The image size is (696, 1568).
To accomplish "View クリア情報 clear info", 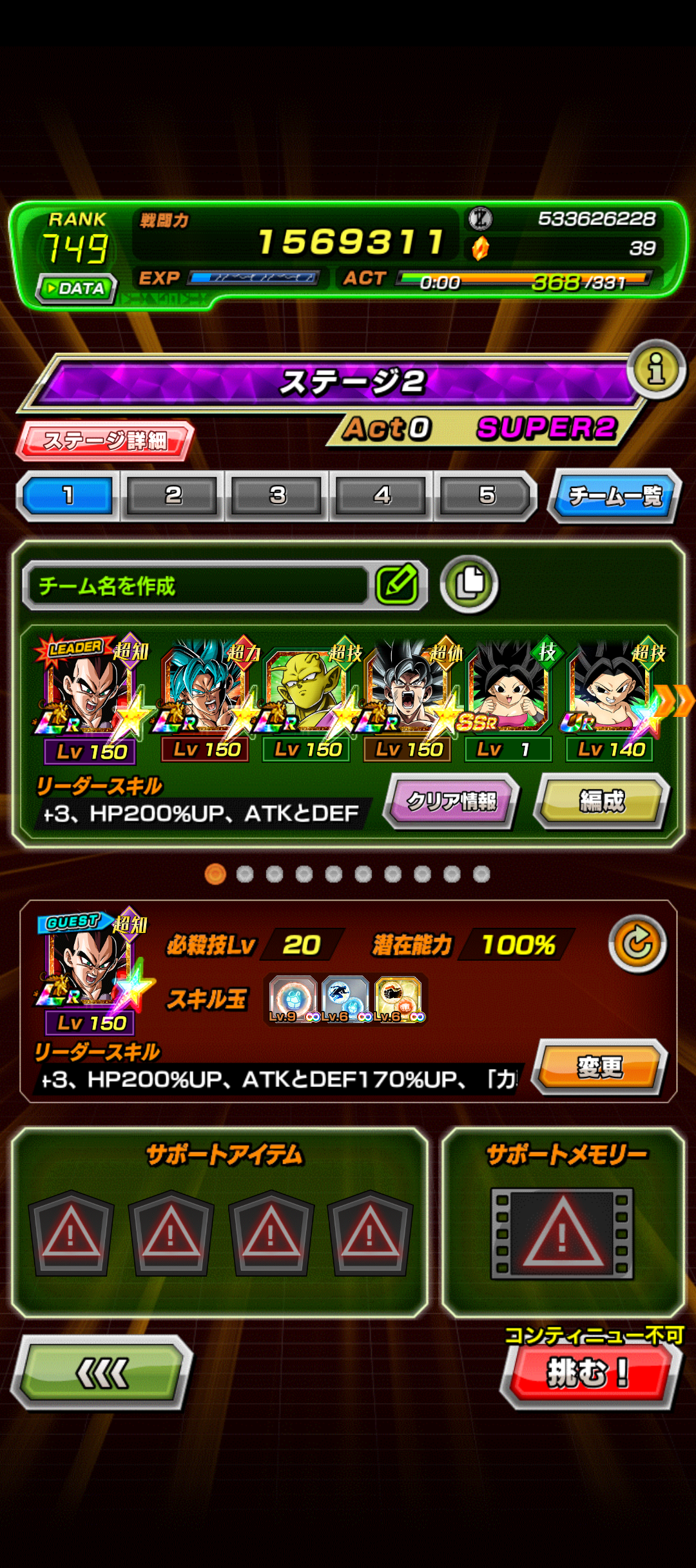I will pyautogui.click(x=452, y=801).
